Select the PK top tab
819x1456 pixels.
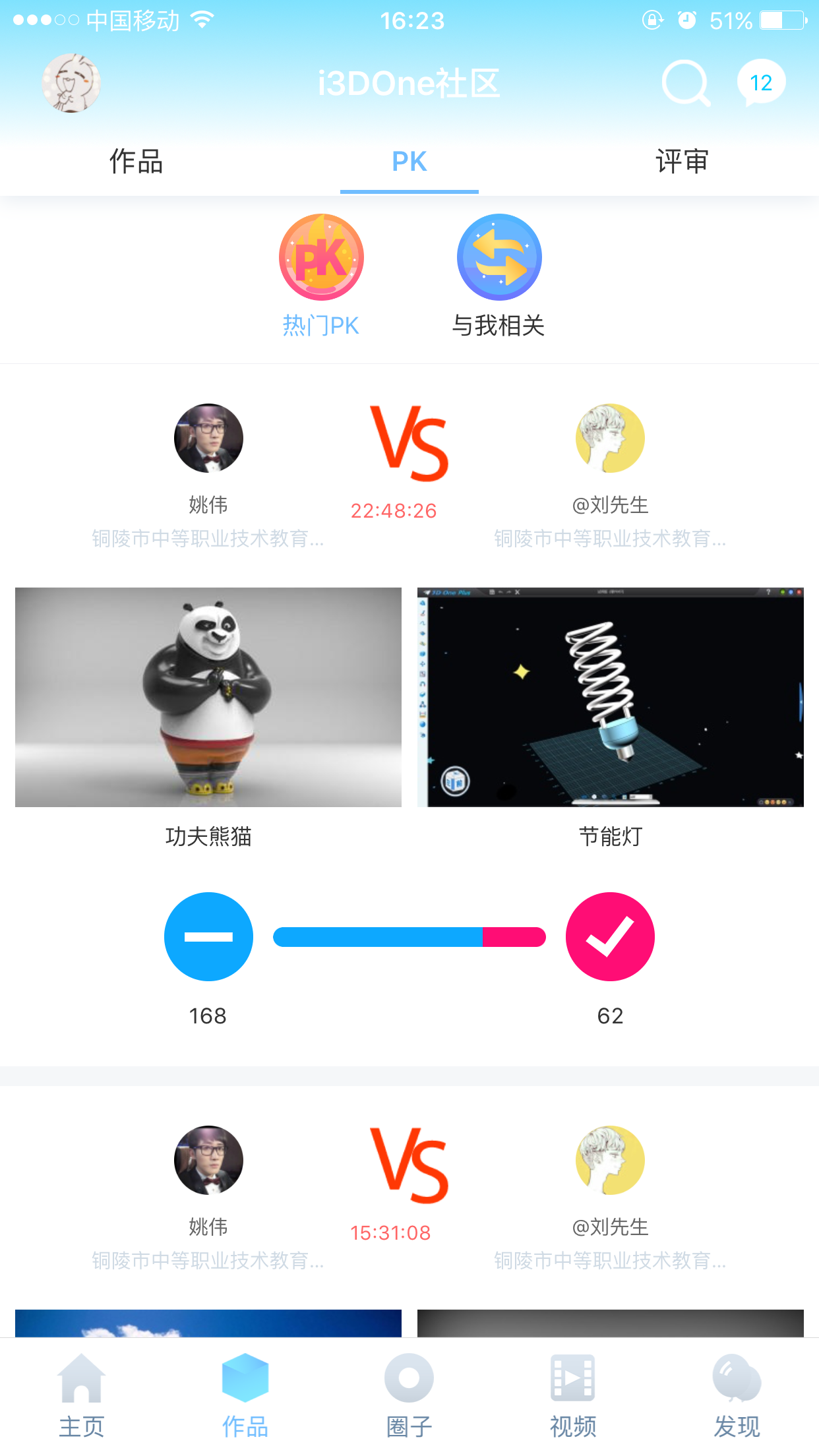409,162
